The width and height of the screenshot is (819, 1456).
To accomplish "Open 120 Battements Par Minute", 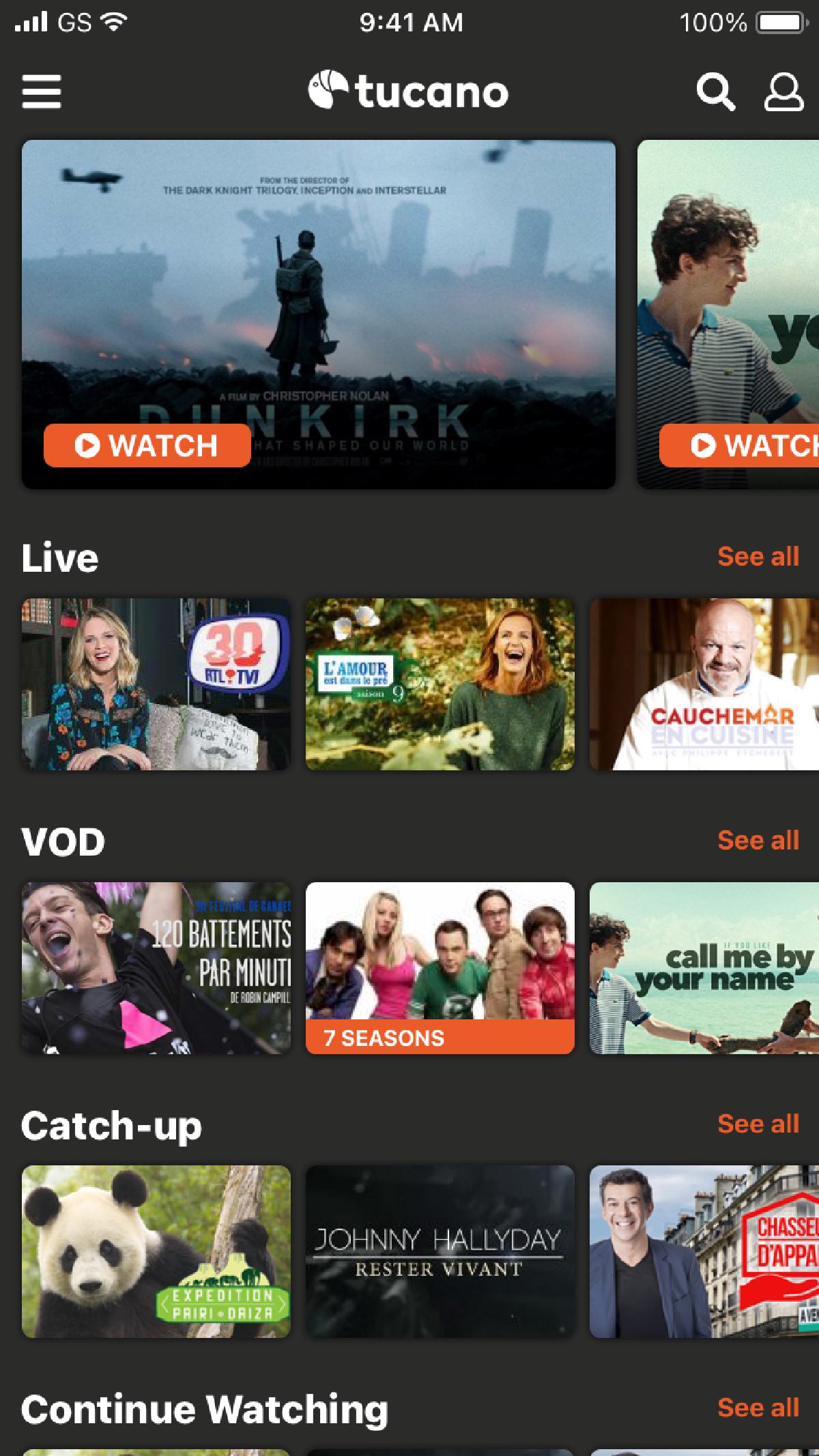I will [x=156, y=968].
